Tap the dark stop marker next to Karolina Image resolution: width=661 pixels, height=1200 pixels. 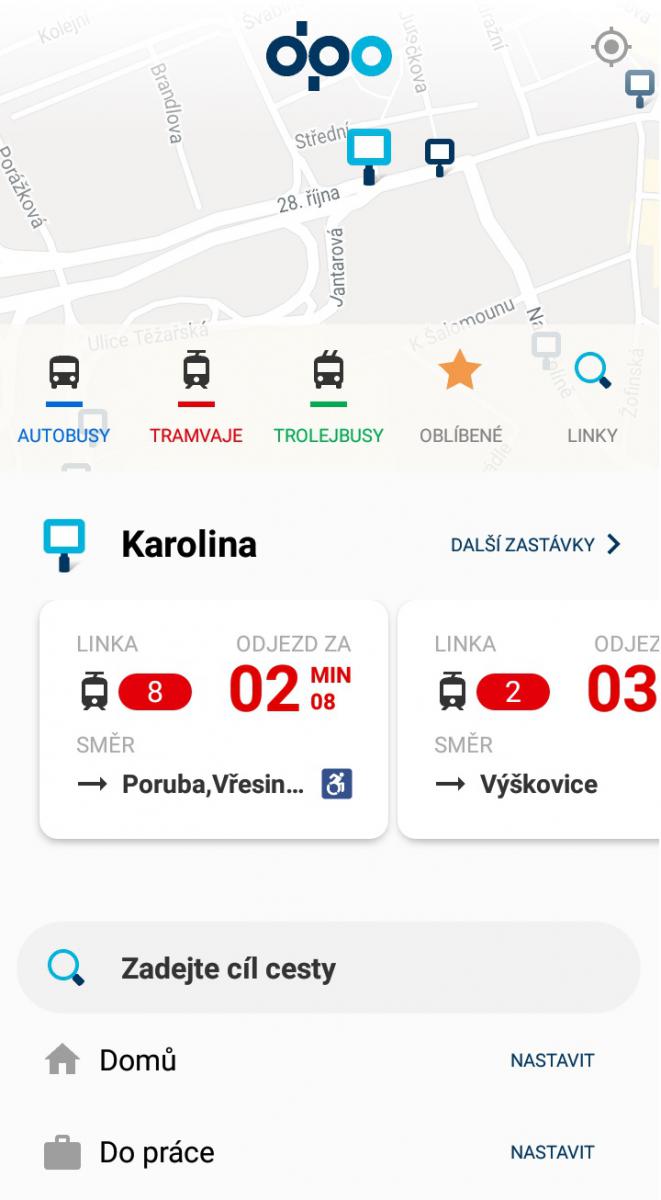click(440, 156)
